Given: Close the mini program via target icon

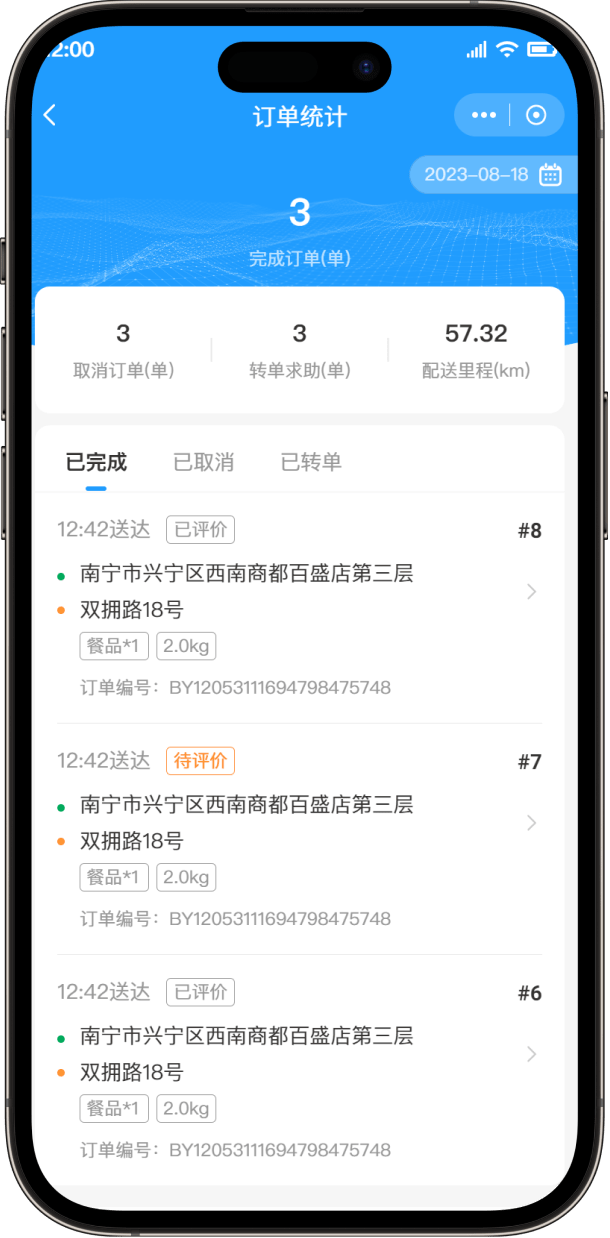Looking at the screenshot, I should 537,116.
